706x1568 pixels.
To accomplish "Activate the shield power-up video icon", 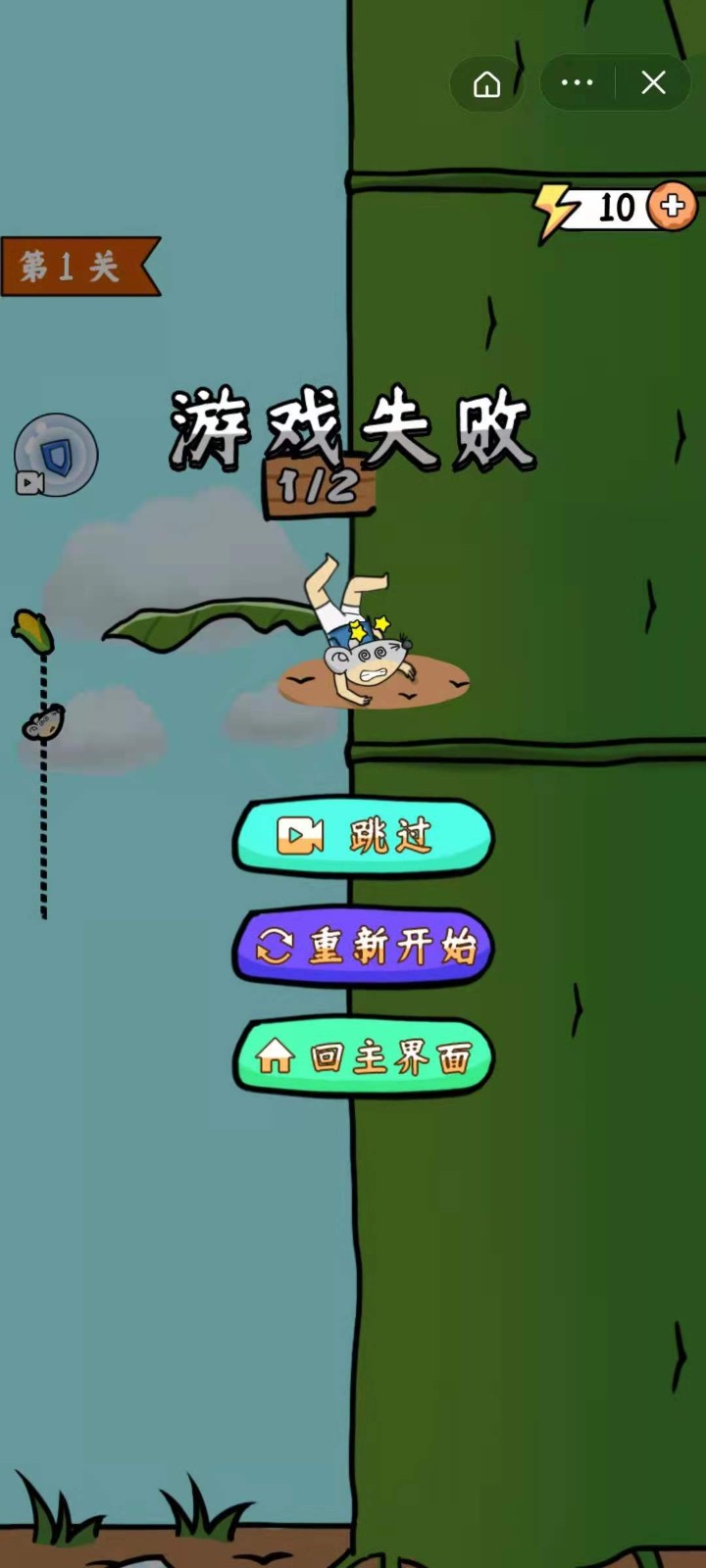I will click(x=55, y=456).
